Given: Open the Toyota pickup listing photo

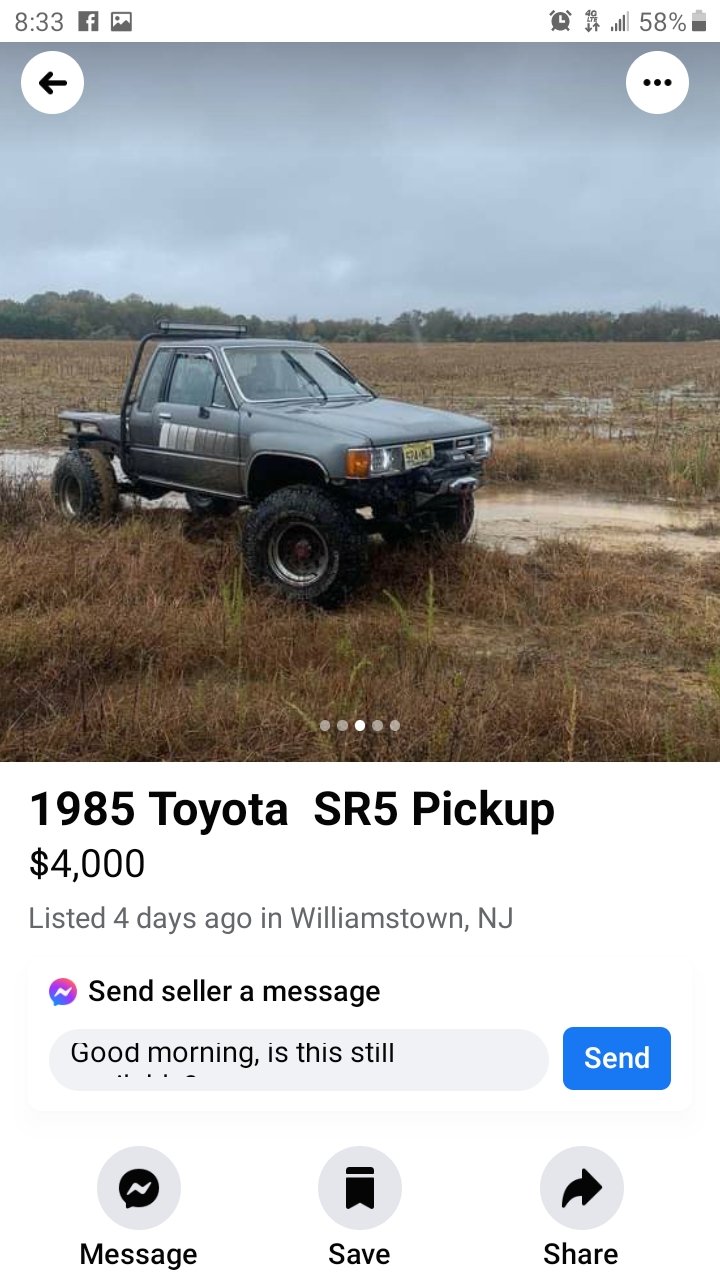Looking at the screenshot, I should coord(360,402).
